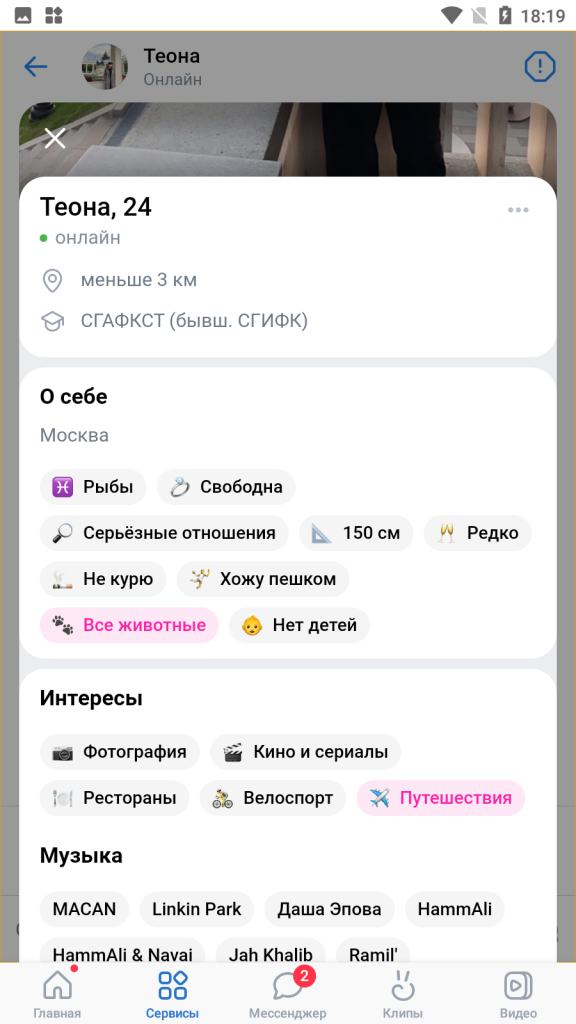Viewport: 576px width, 1024px height.
Task: Go back with the top arrow
Action: [36, 67]
